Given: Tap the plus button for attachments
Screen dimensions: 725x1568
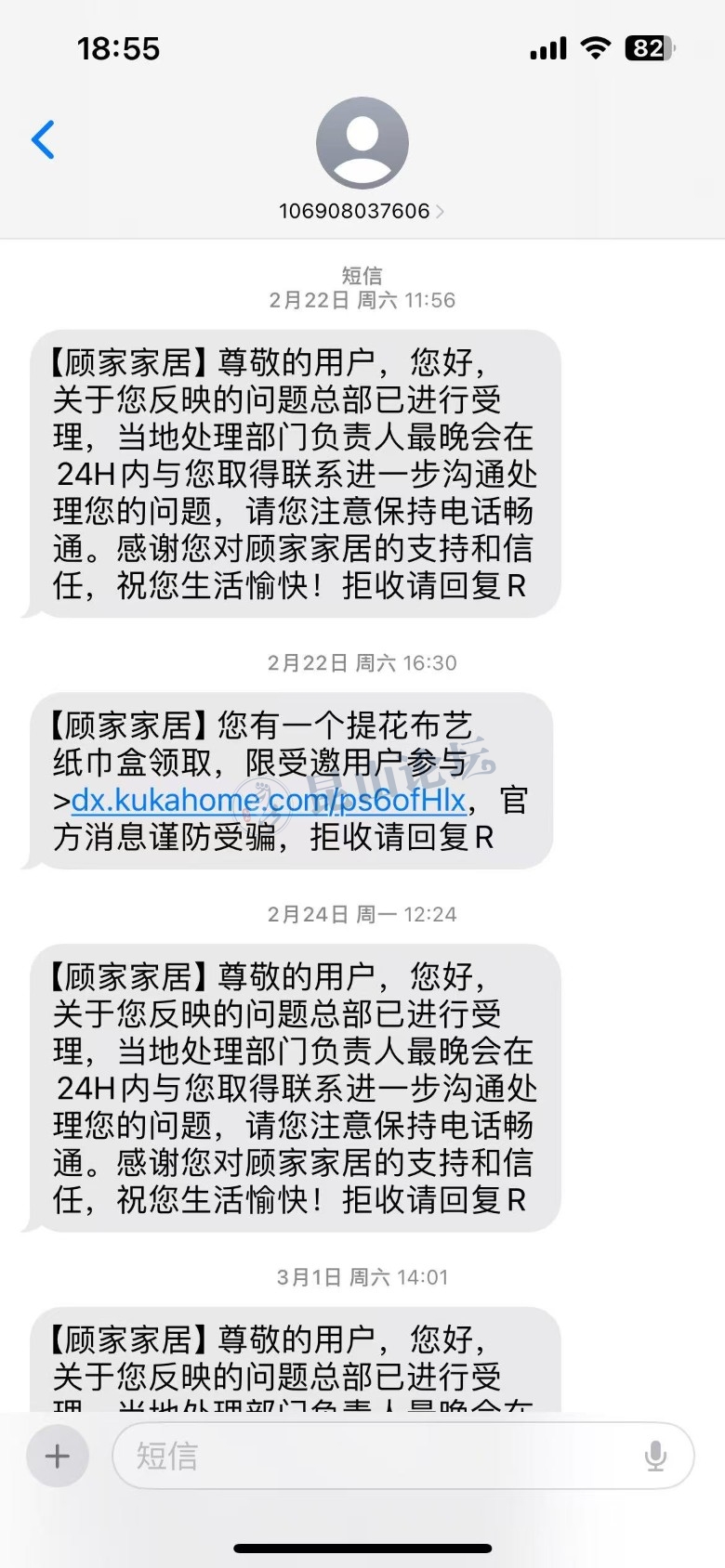Looking at the screenshot, I should pyautogui.click(x=58, y=1456).
